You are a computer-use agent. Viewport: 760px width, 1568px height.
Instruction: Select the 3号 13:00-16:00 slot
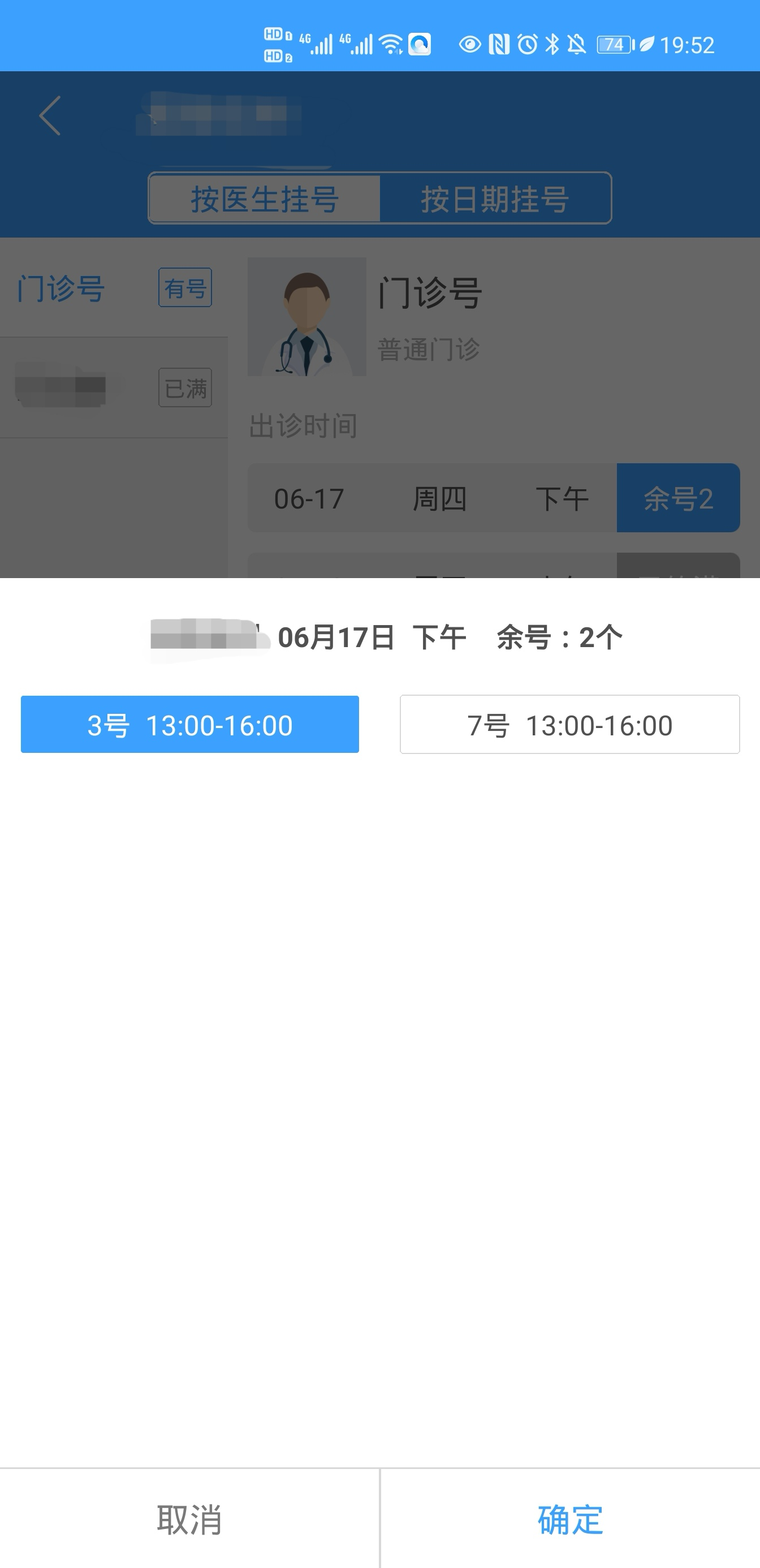click(189, 725)
